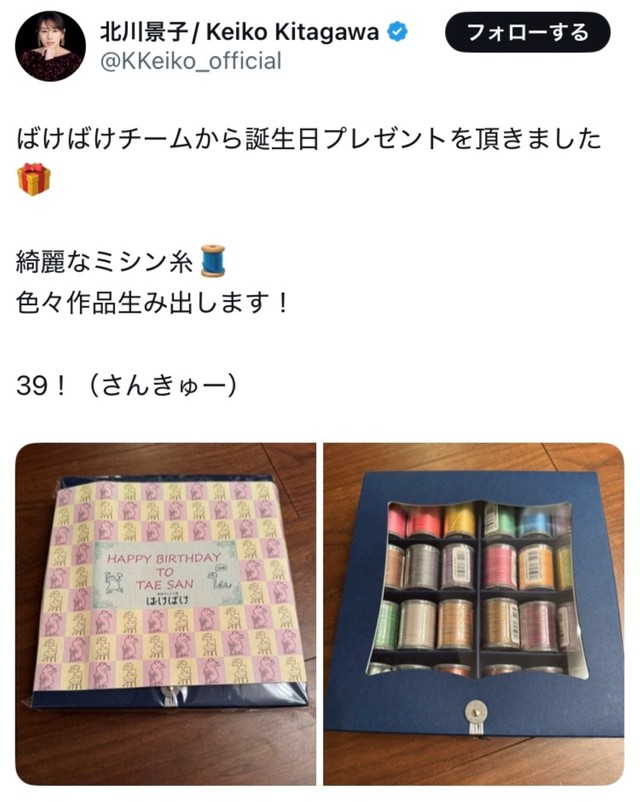
Task: Open Keiko Kitagawa's profile avatar
Action: pyautogui.click(x=50, y=46)
